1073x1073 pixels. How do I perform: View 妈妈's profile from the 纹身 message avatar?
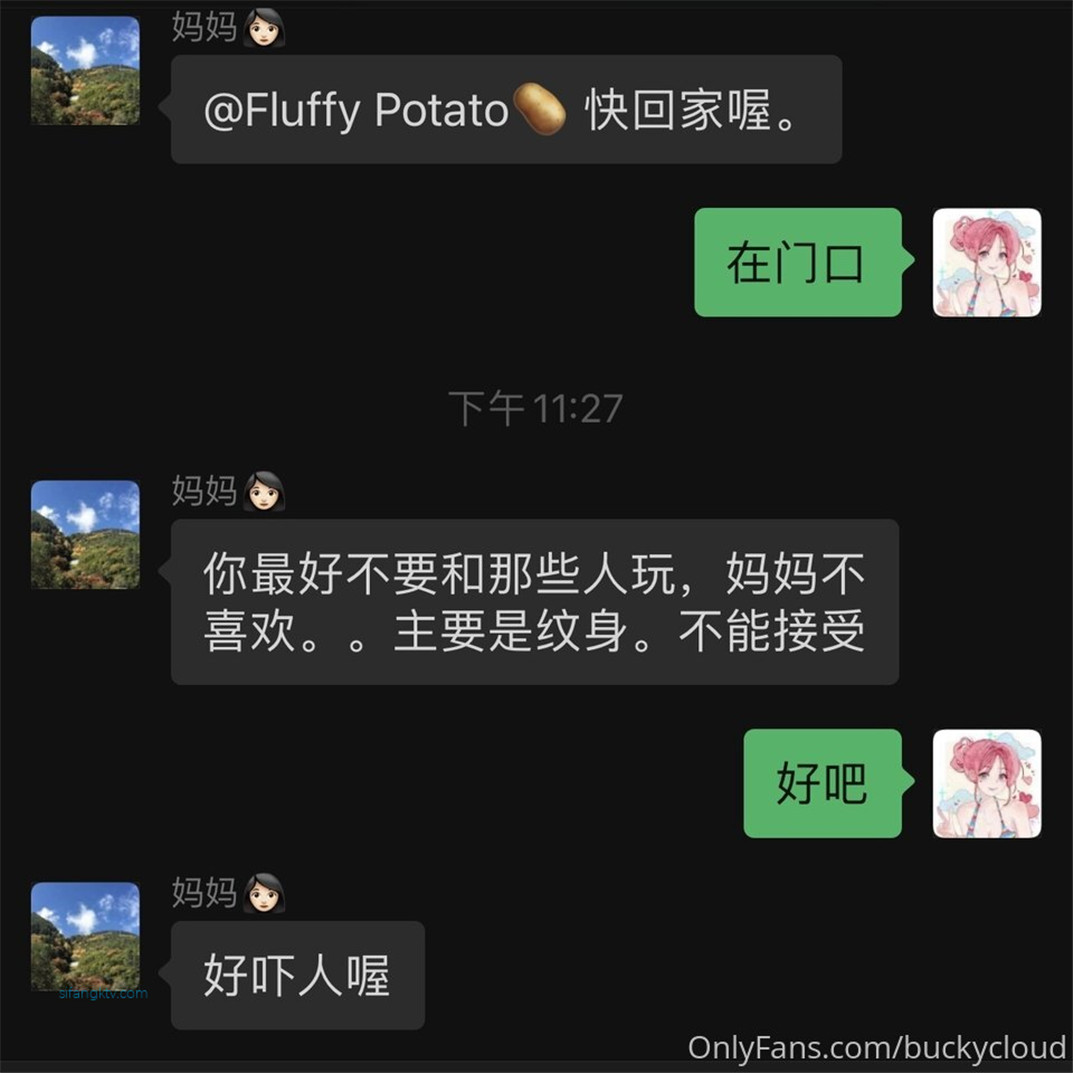pyautogui.click(x=85, y=535)
